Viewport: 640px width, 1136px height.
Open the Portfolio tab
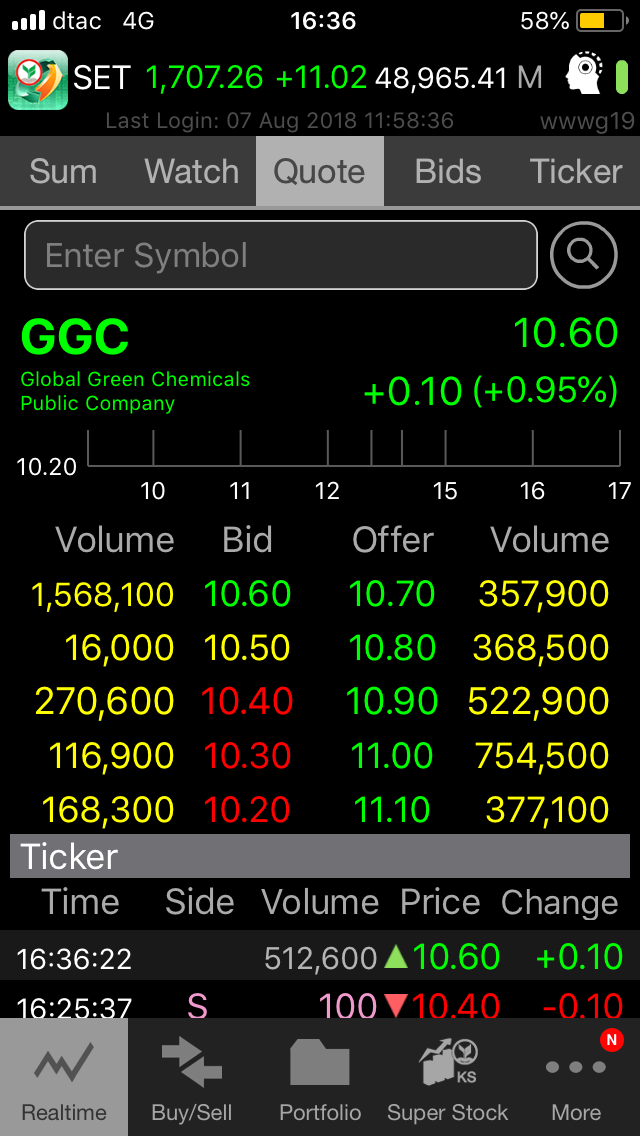point(320,1078)
